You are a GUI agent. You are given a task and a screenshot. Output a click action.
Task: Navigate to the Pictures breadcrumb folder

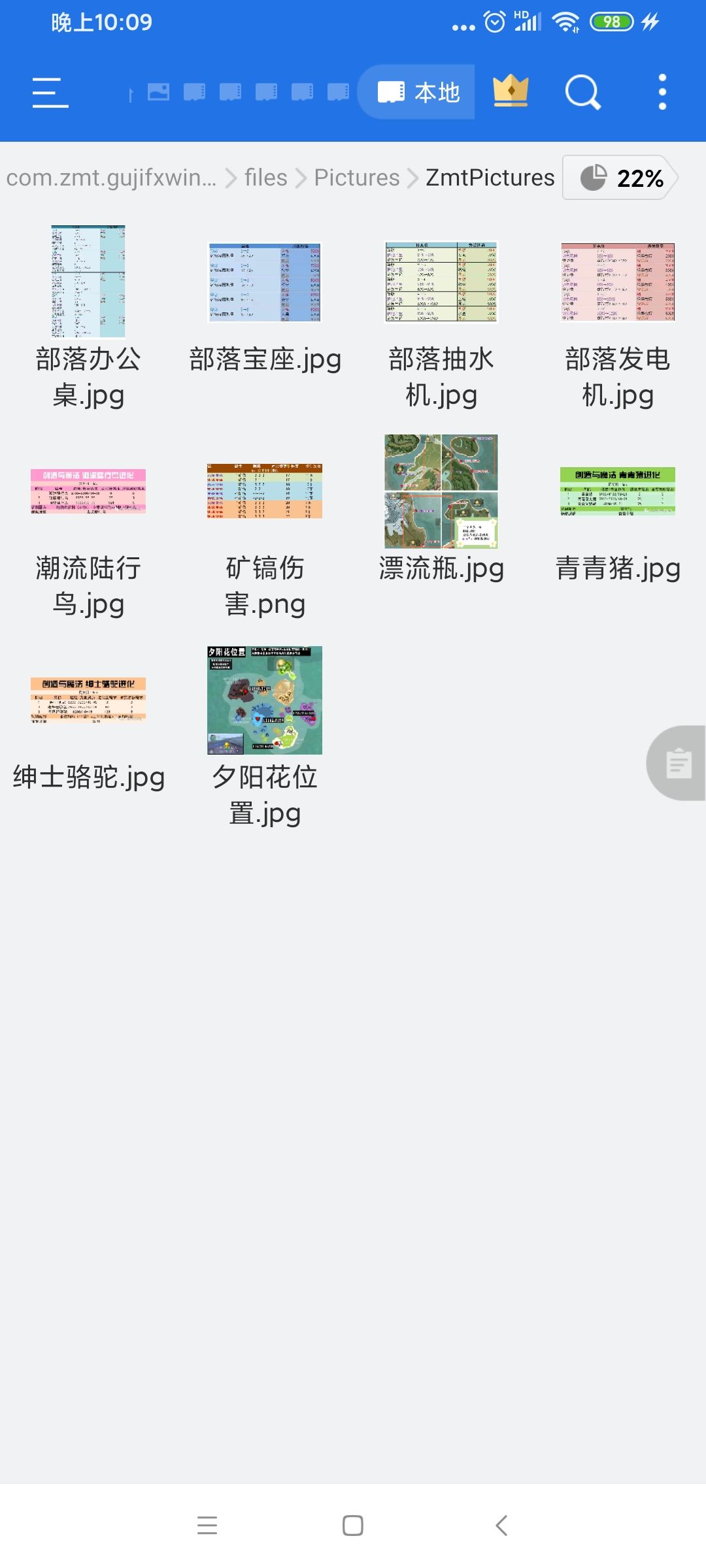356,178
